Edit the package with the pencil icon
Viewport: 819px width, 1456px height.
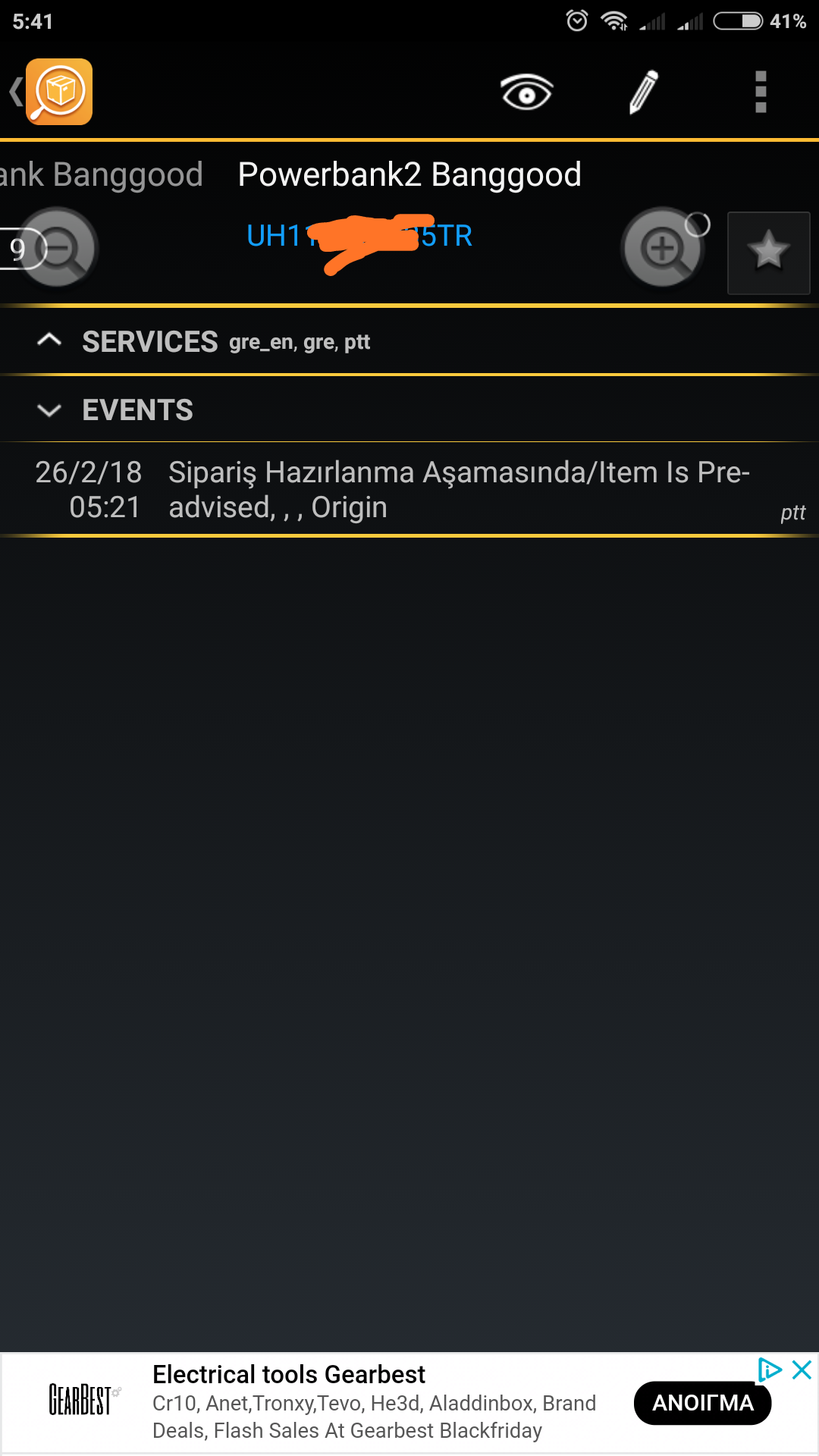pos(644,93)
